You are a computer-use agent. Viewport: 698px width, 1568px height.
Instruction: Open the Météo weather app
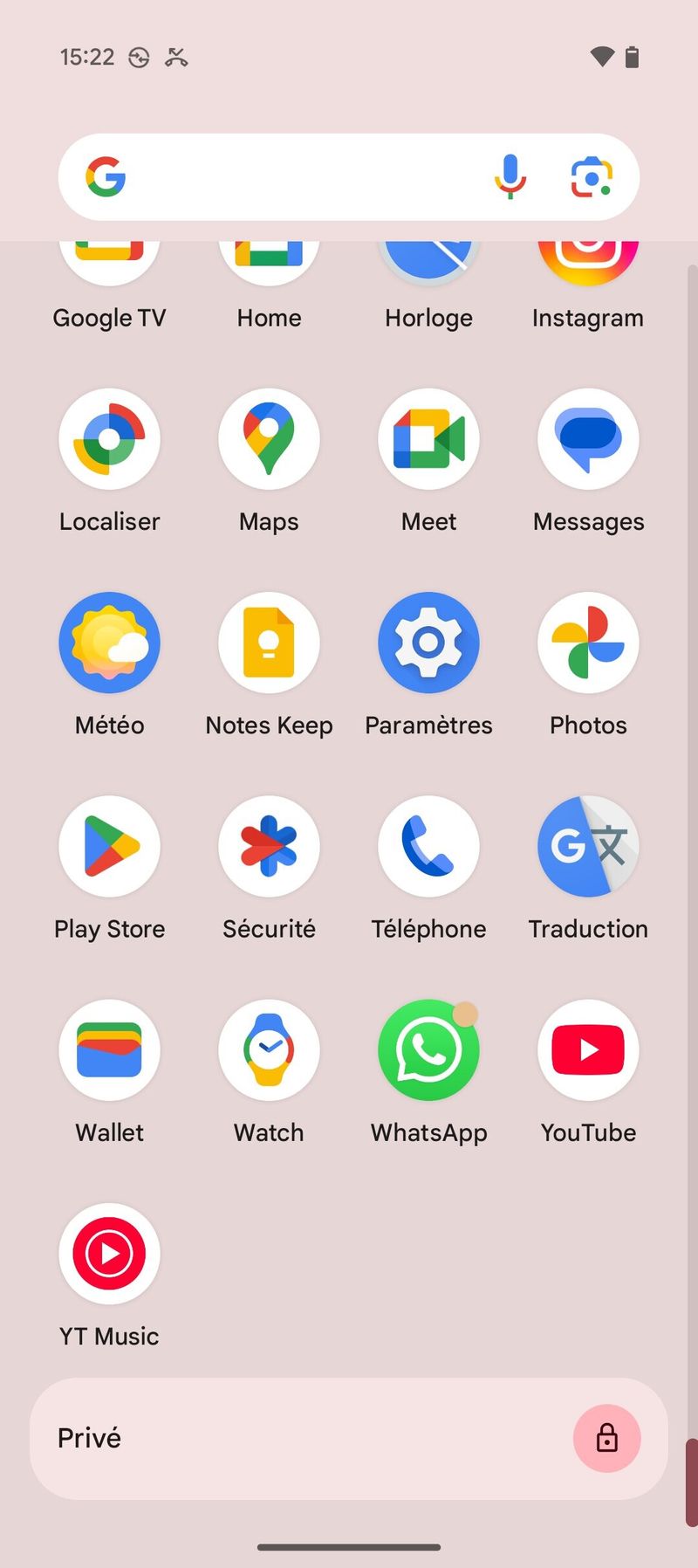(x=109, y=643)
